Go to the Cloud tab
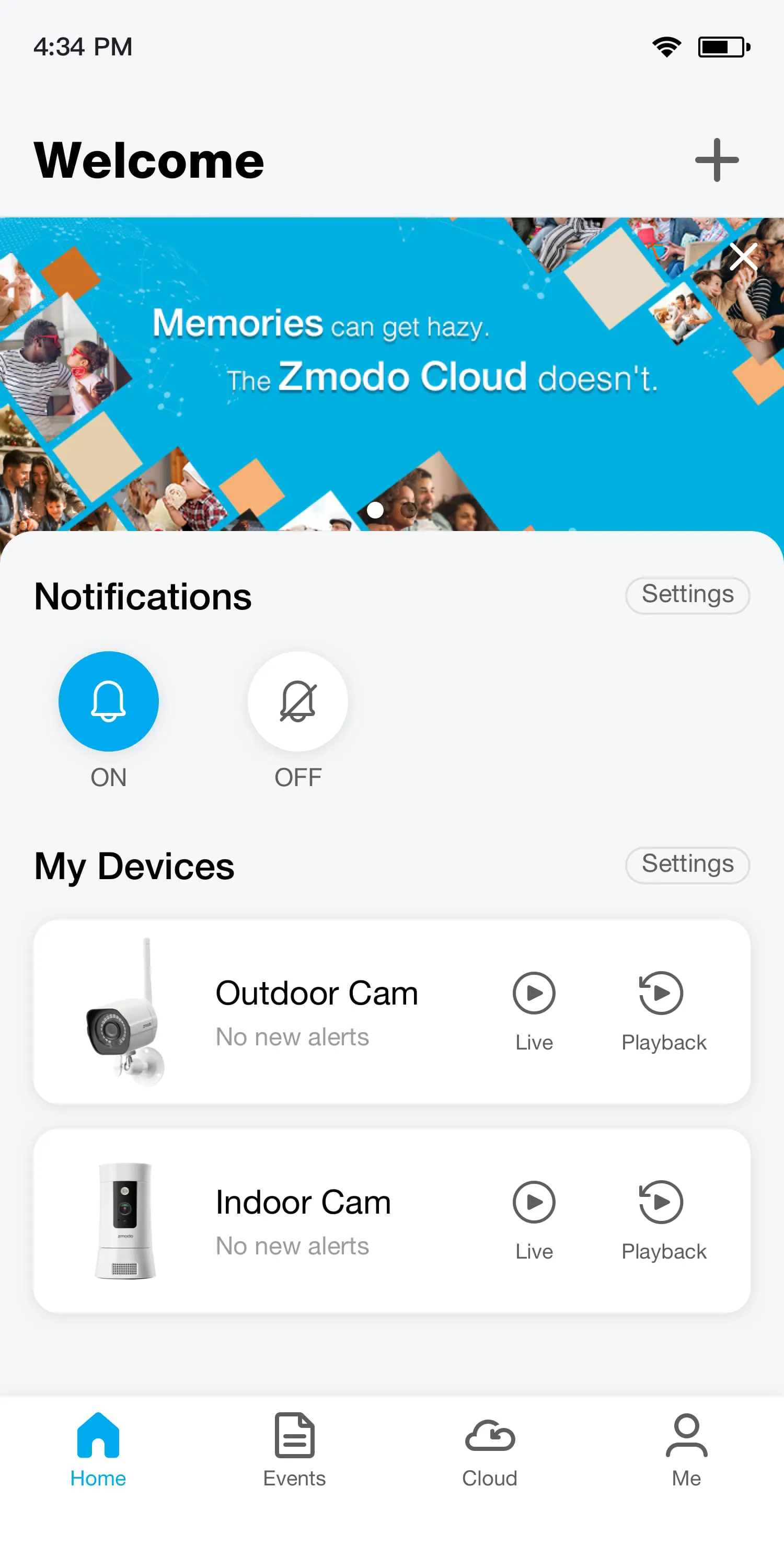The height and width of the screenshot is (1568, 784). point(490,1450)
